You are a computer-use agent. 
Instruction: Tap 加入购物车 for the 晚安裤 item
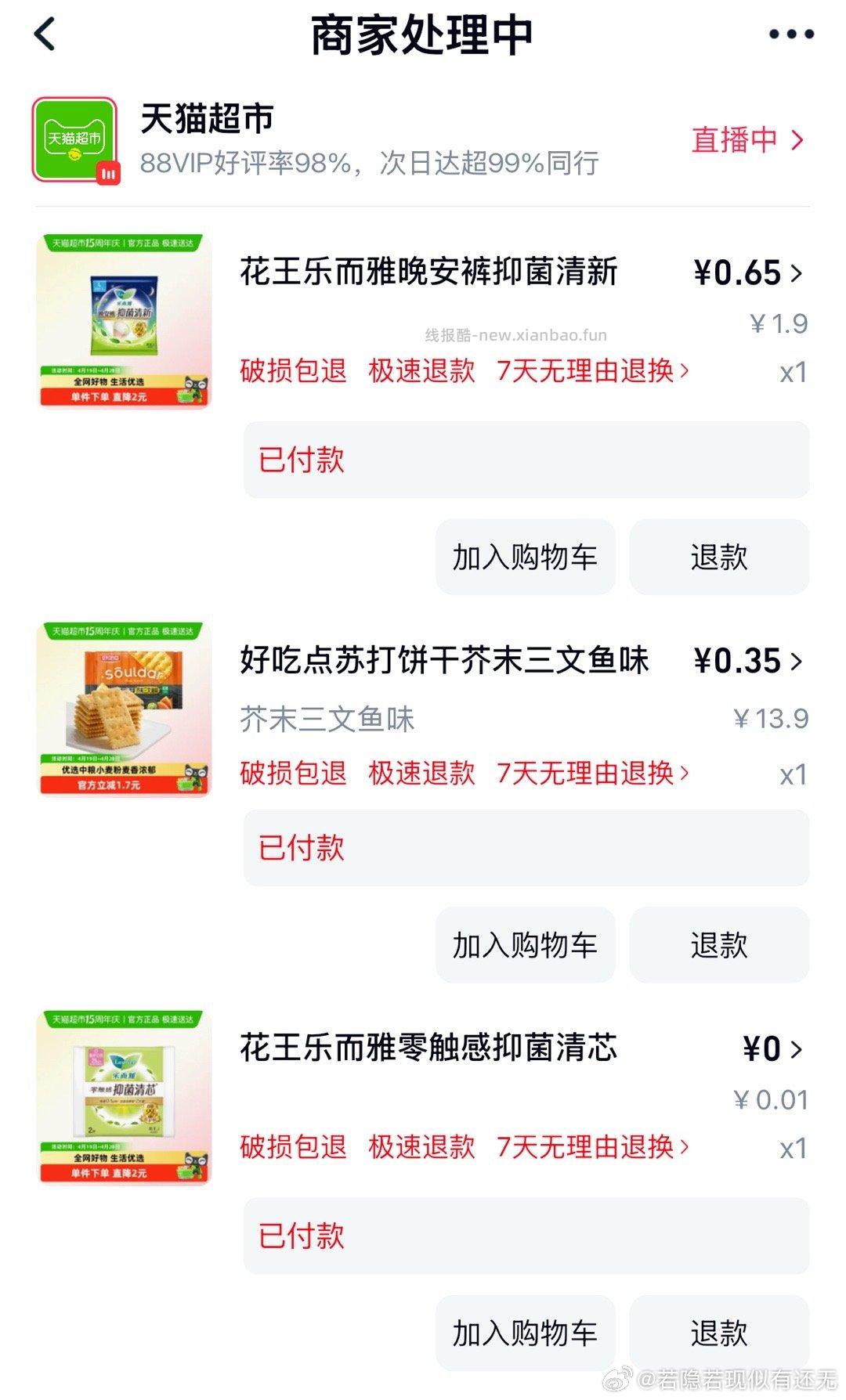click(x=523, y=557)
